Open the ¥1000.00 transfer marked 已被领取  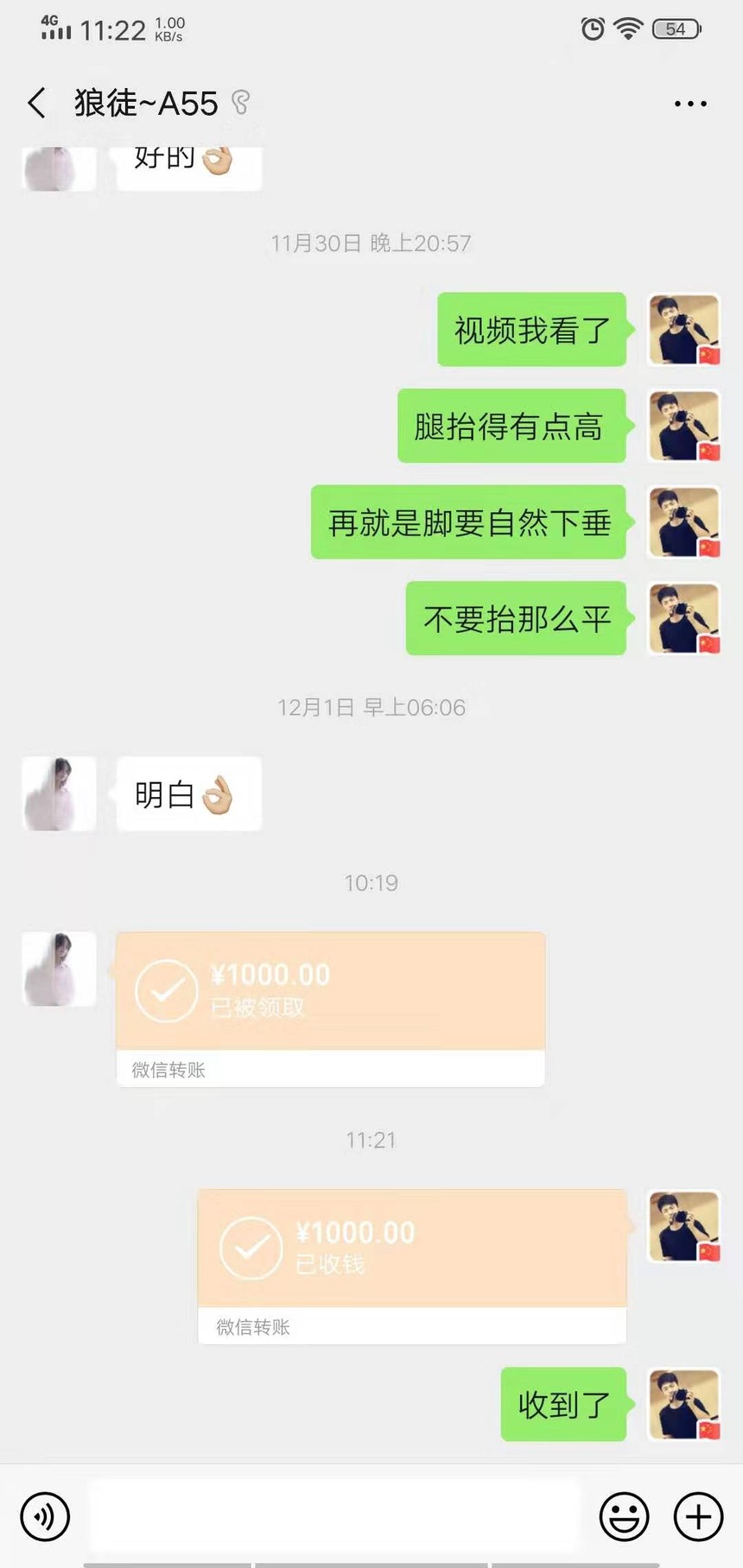331,1008
